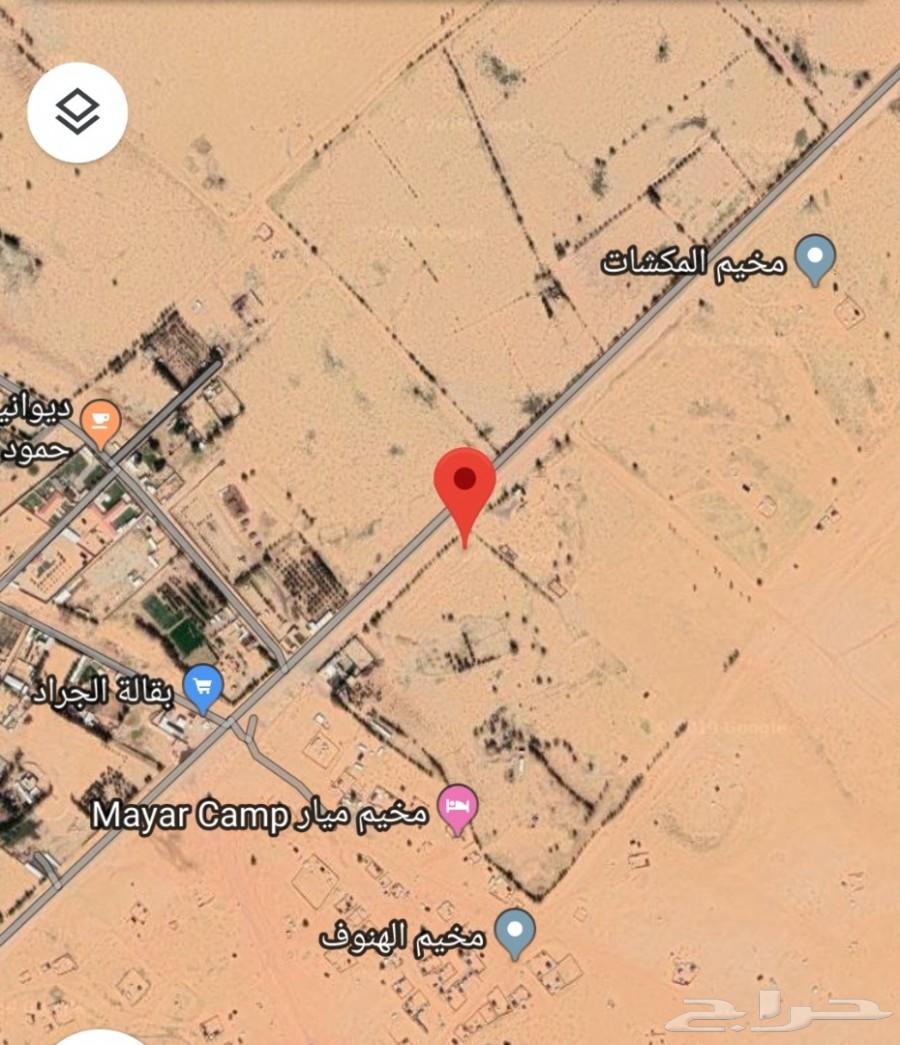Viewport: 900px width, 1045px height.
Task: Open the map layers button
Action: (77, 113)
